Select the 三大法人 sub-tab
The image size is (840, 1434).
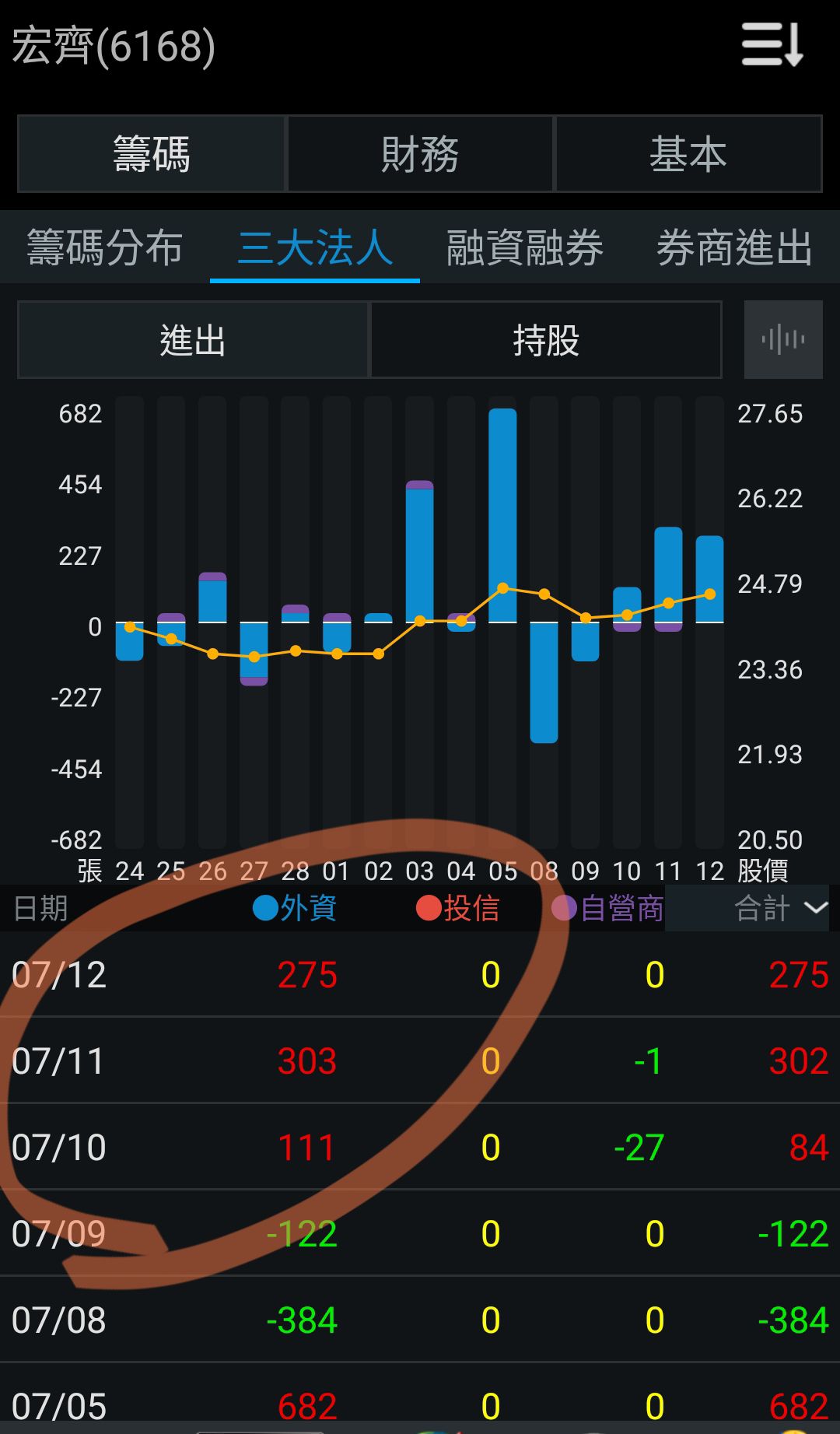(315, 247)
